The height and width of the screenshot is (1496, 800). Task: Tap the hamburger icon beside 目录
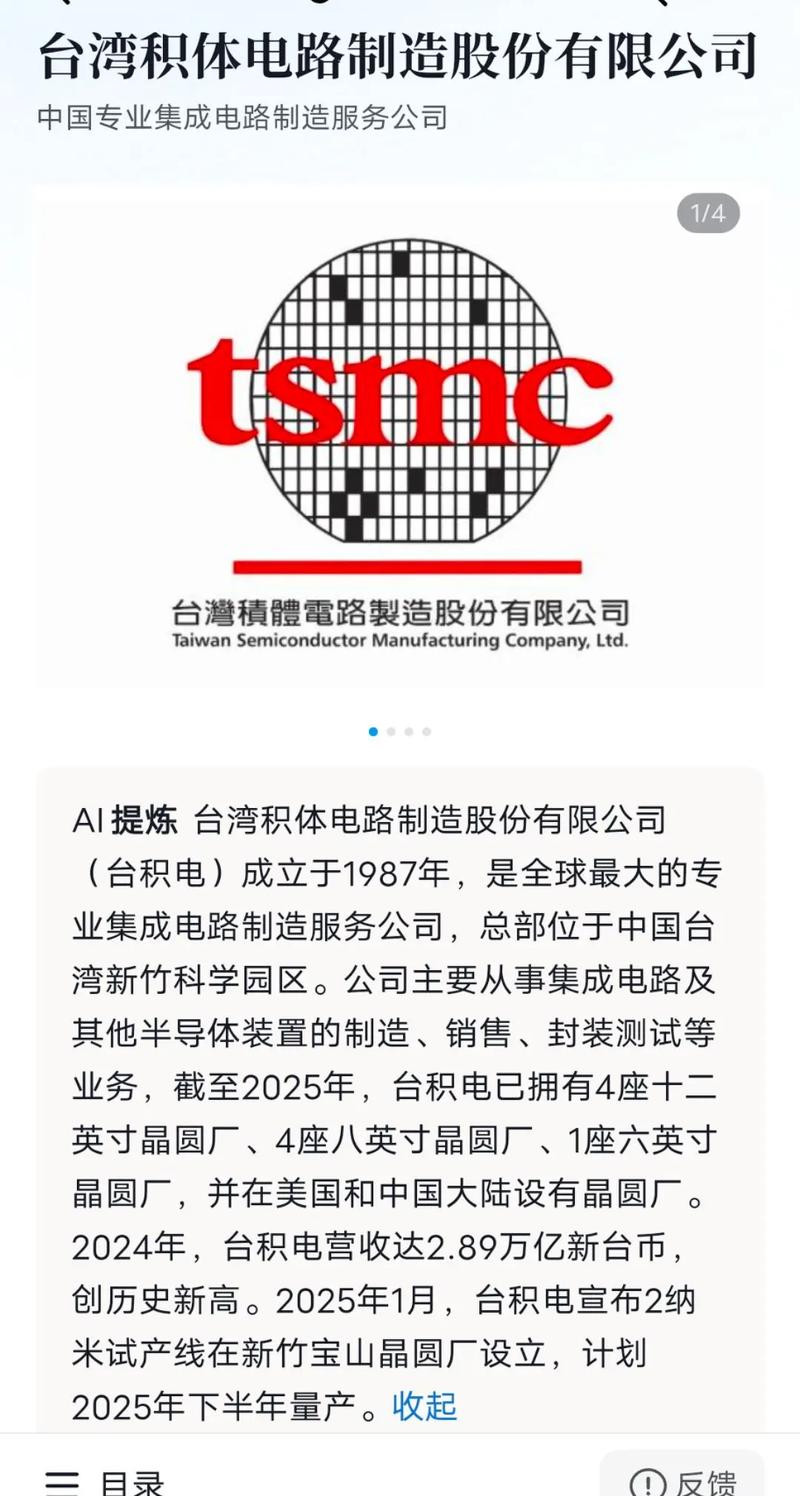coord(62,1483)
